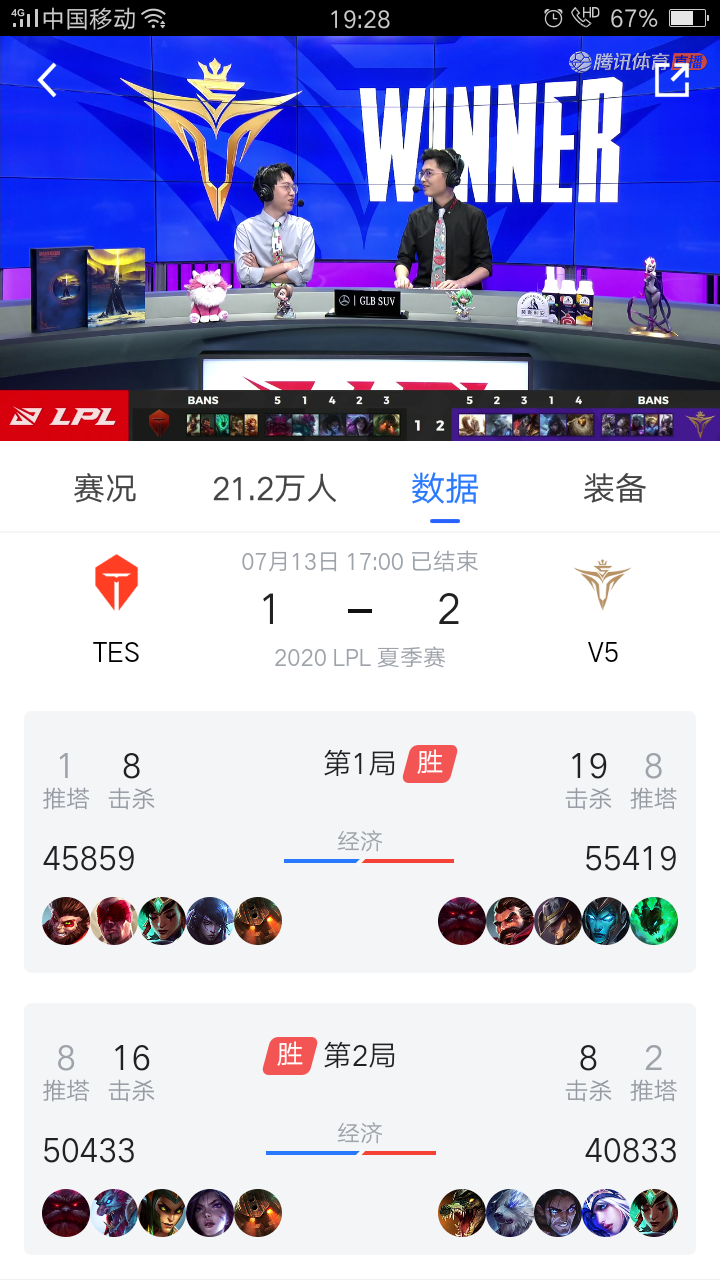The image size is (720, 1280).
Task: Go back using the arrow over the video
Action: pos(48,80)
